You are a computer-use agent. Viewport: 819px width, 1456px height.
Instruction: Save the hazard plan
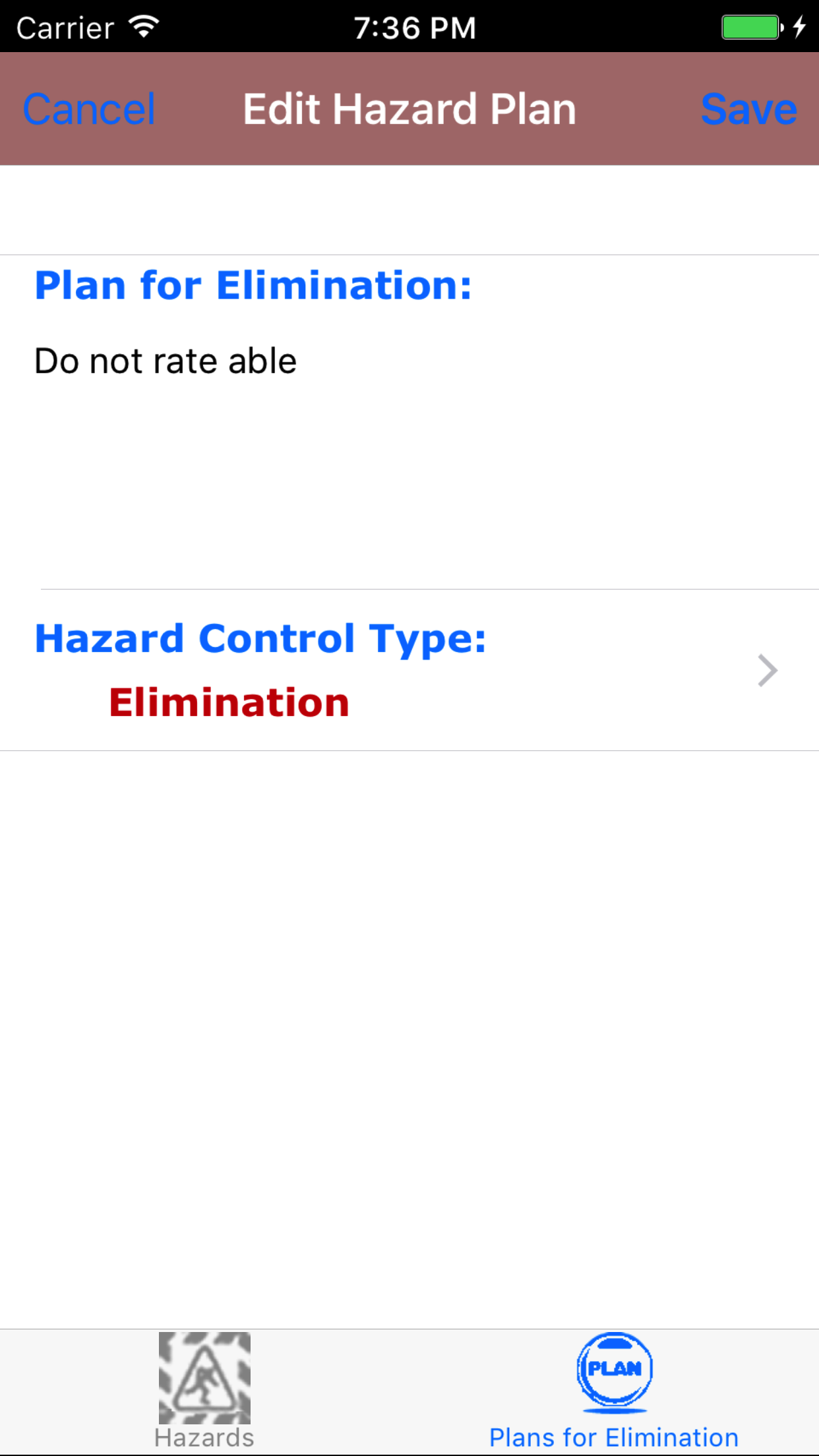[748, 109]
